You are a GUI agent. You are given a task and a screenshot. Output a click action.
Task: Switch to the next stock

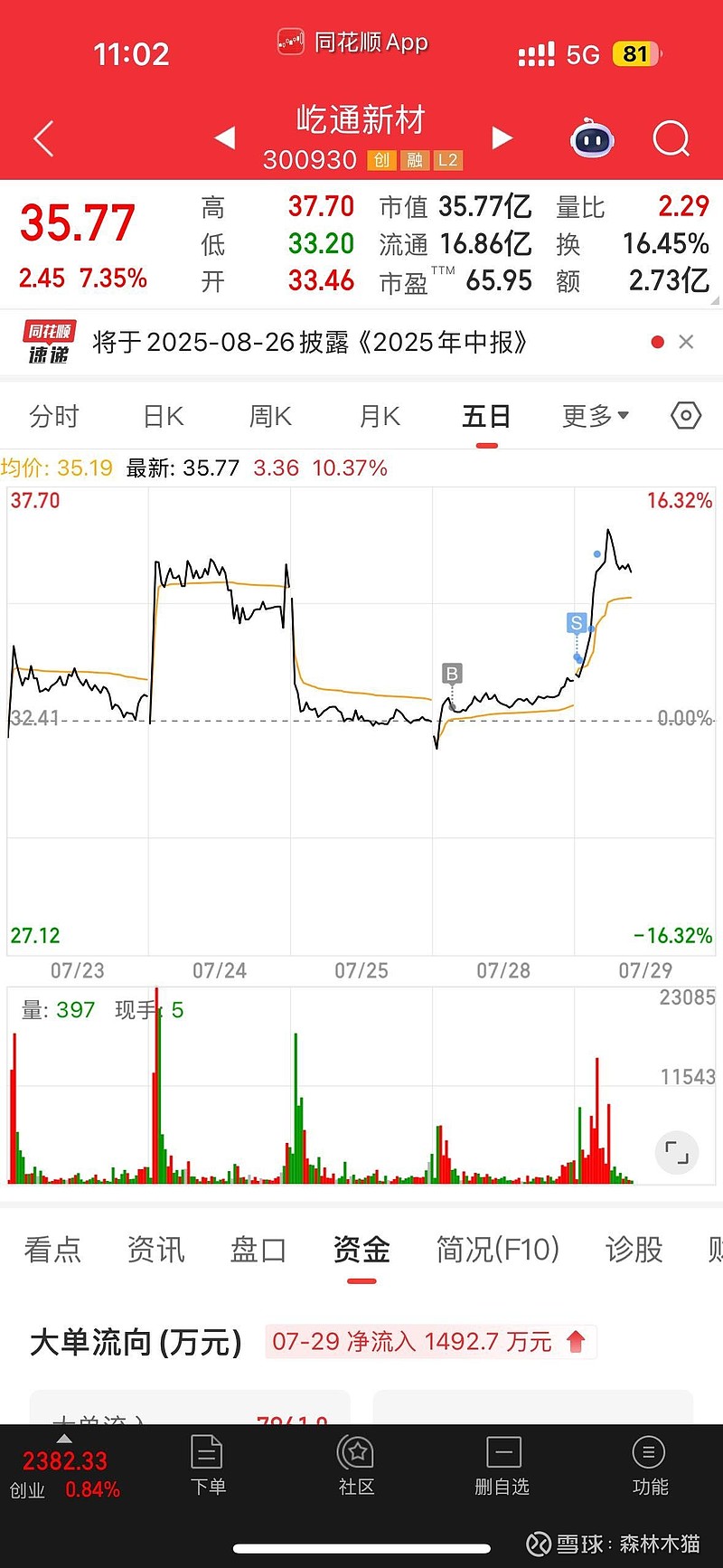[502, 137]
